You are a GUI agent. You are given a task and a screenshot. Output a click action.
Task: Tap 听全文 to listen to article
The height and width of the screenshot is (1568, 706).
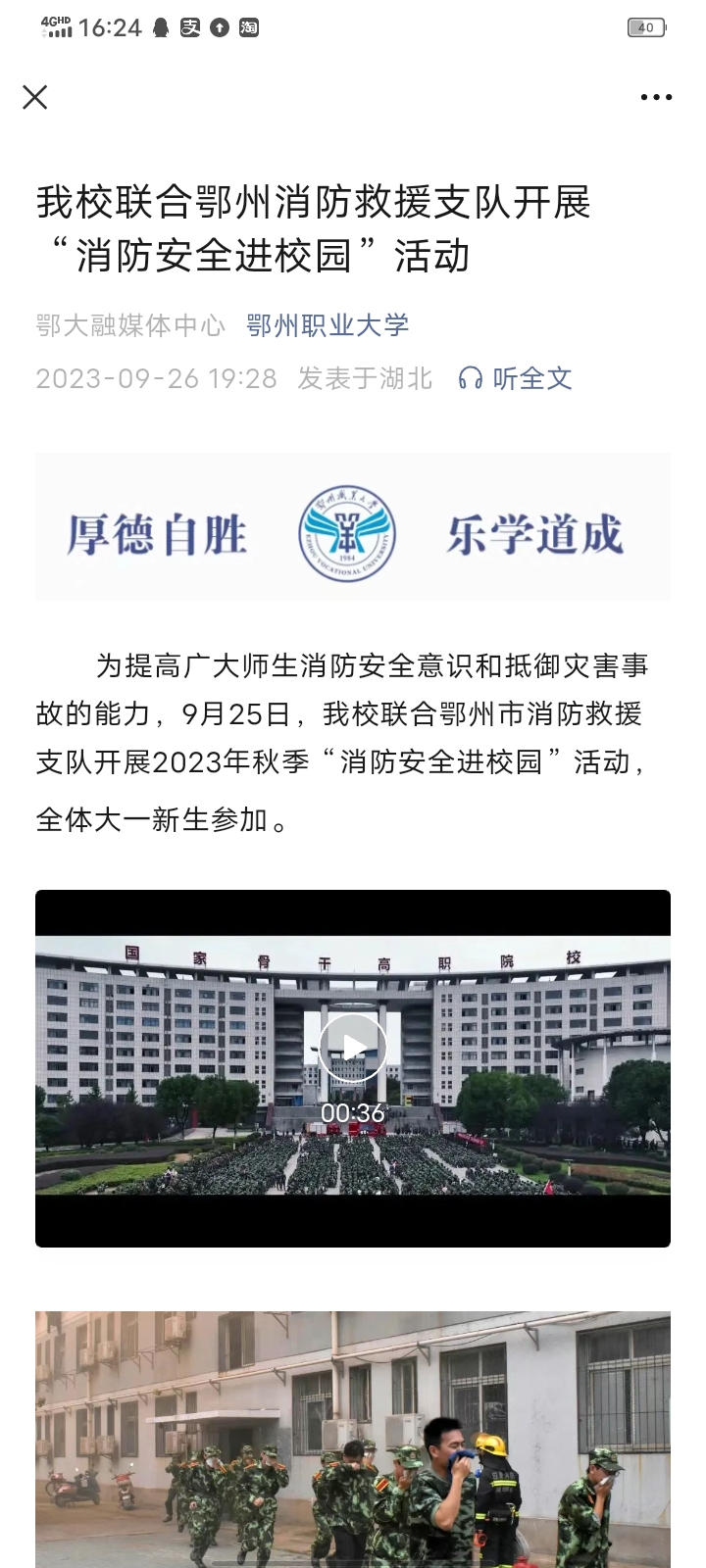click(x=516, y=378)
